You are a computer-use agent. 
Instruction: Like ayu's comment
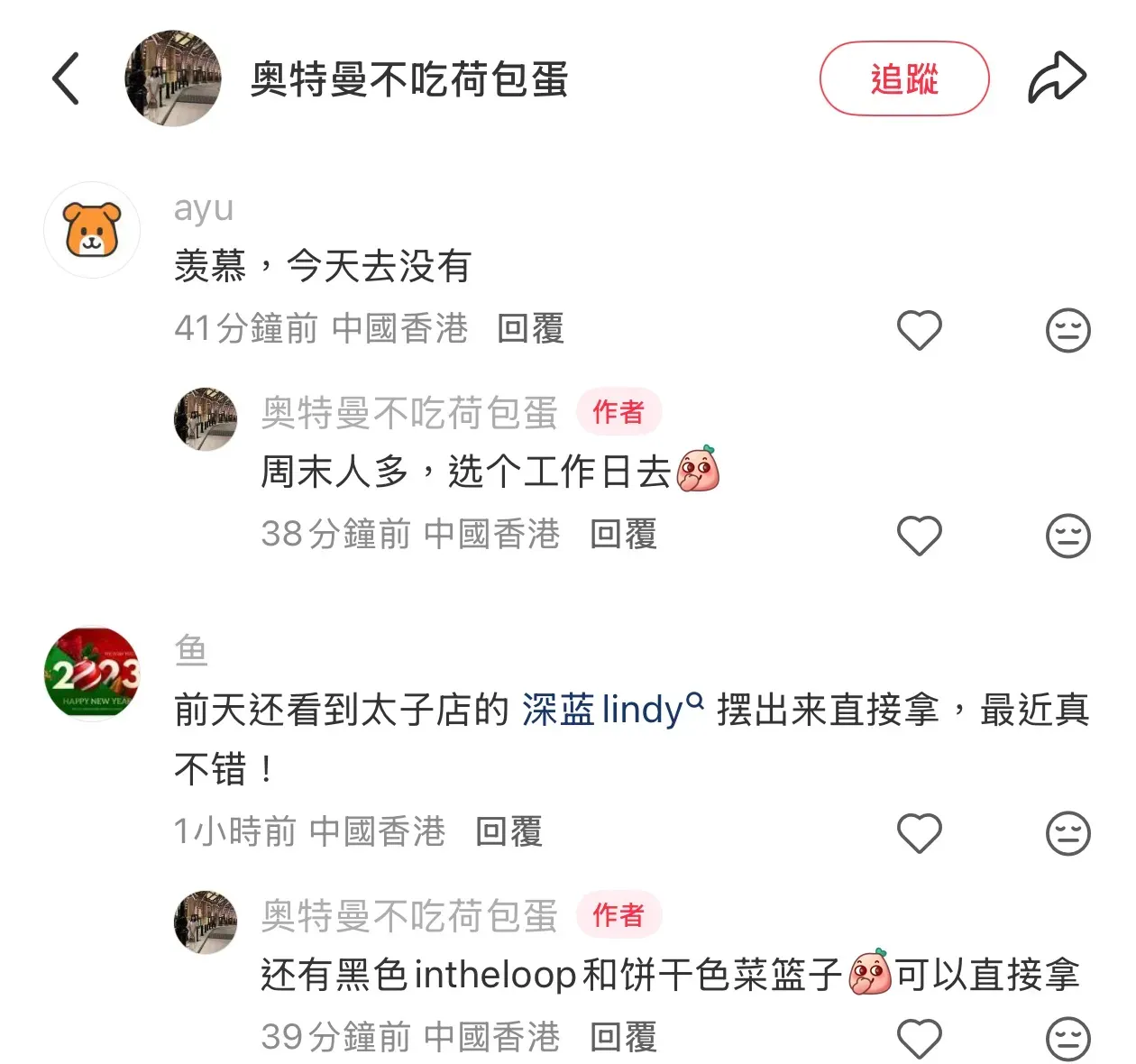click(919, 330)
